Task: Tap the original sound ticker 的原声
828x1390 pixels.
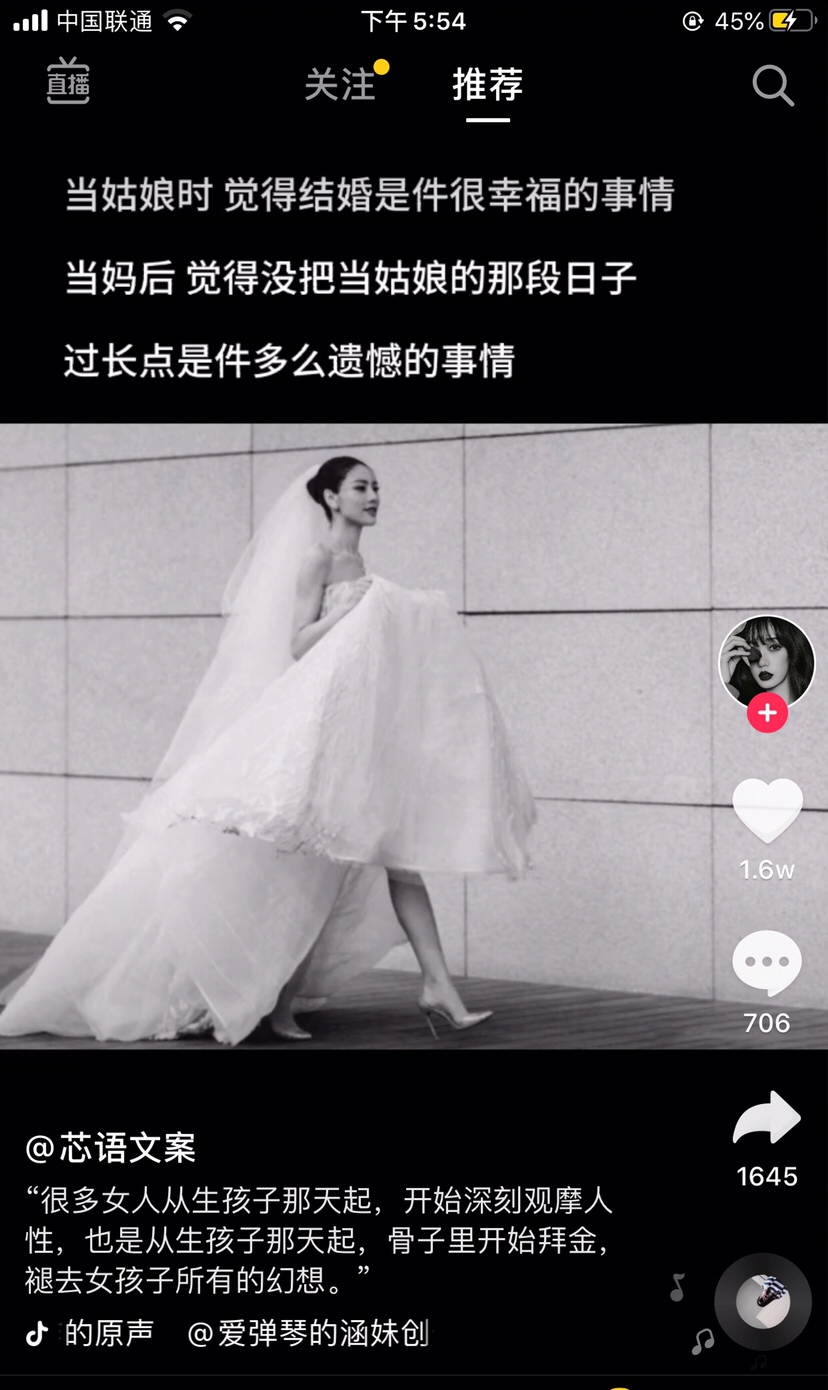Action: coord(108,1333)
